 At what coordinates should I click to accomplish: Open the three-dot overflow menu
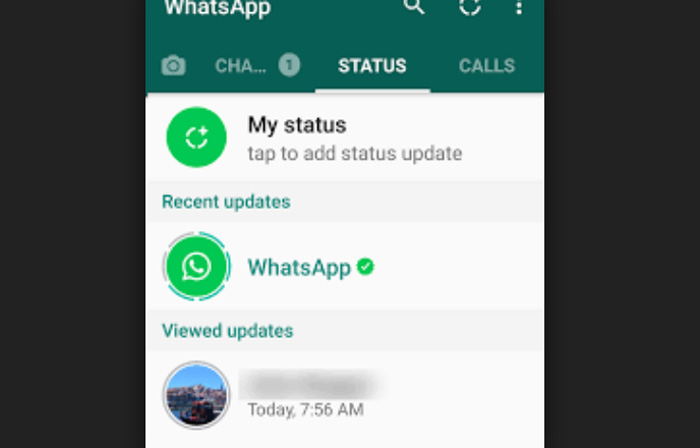(x=518, y=8)
